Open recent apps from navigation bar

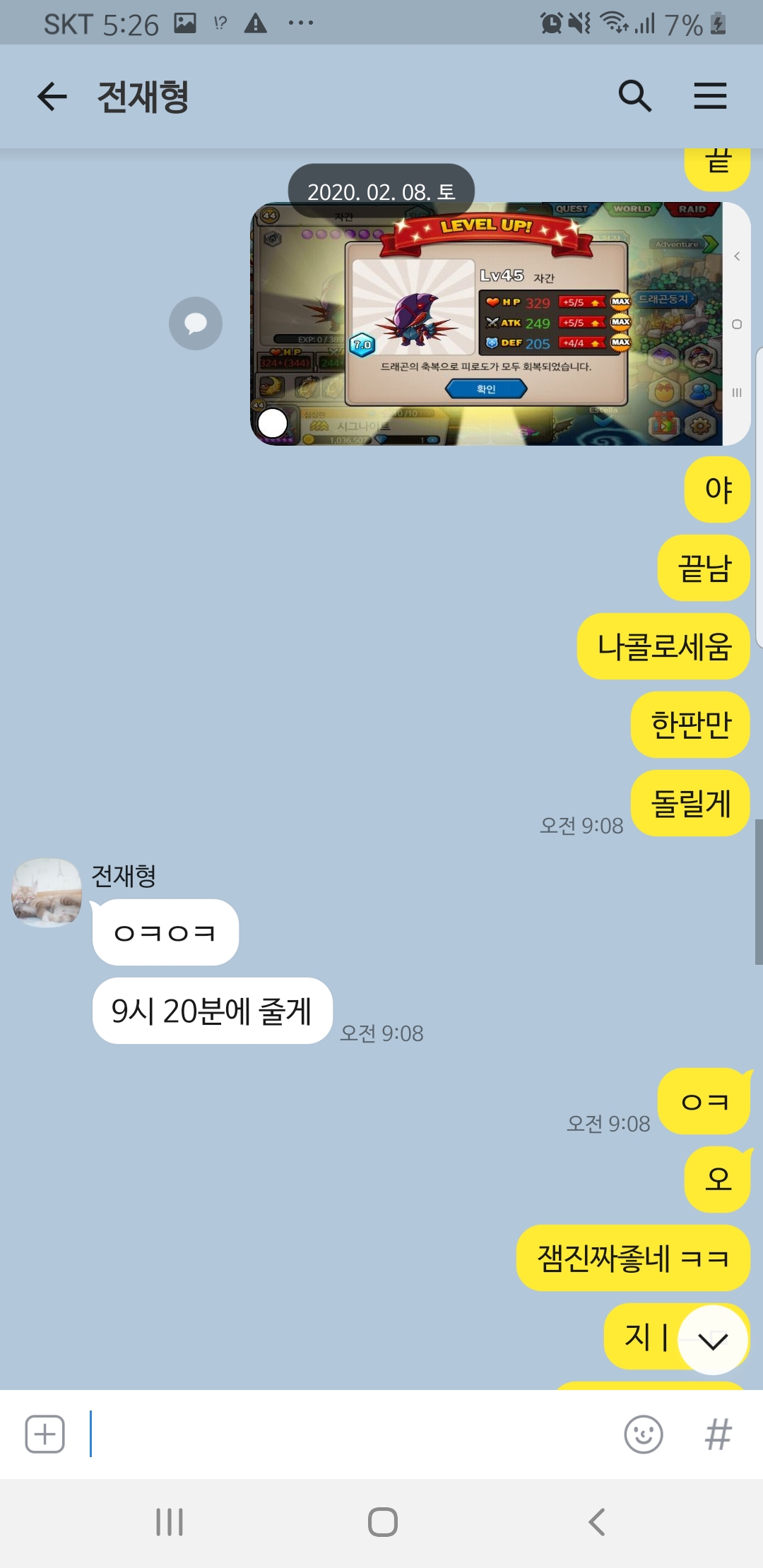point(170,1522)
